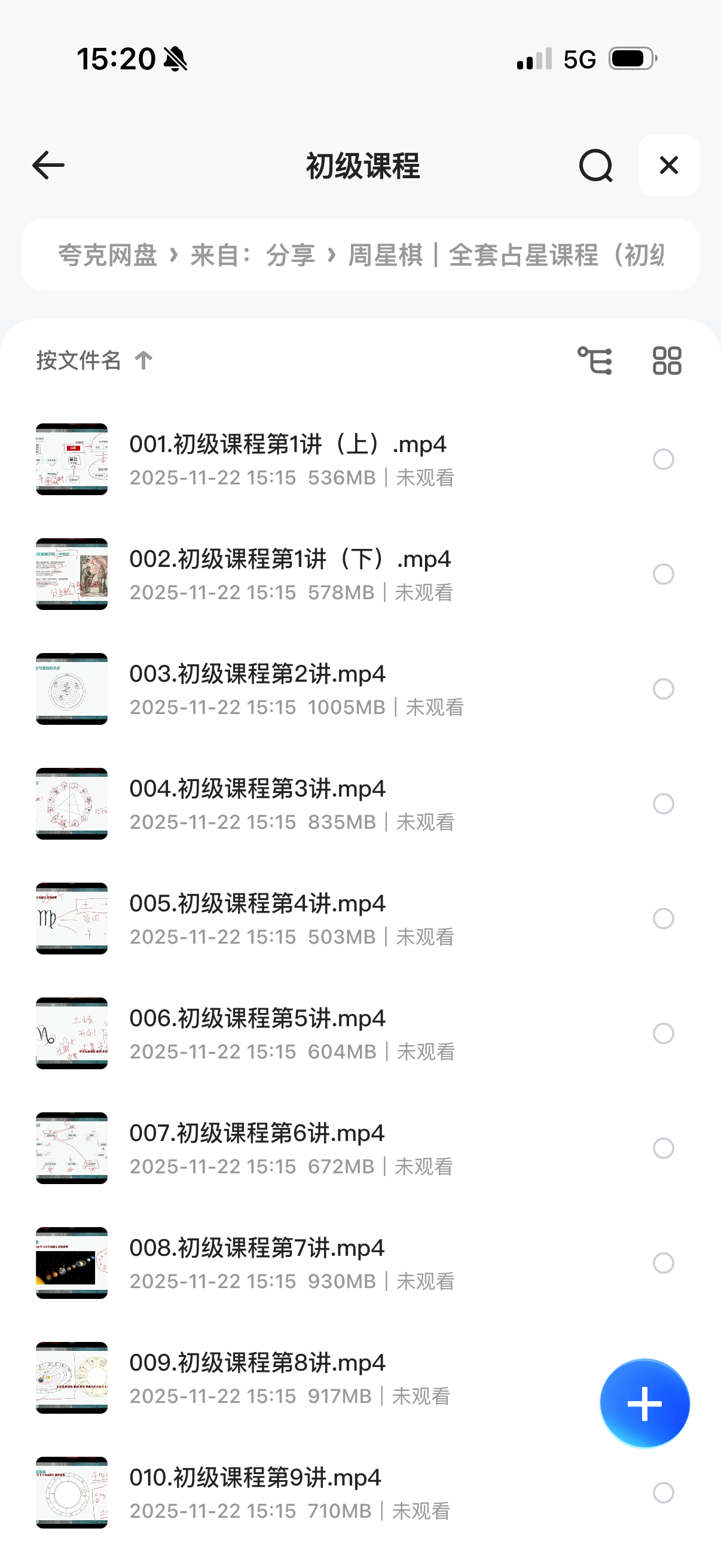
Task: Jump to 夸克网盘 in breadcrumb
Action: 107,255
